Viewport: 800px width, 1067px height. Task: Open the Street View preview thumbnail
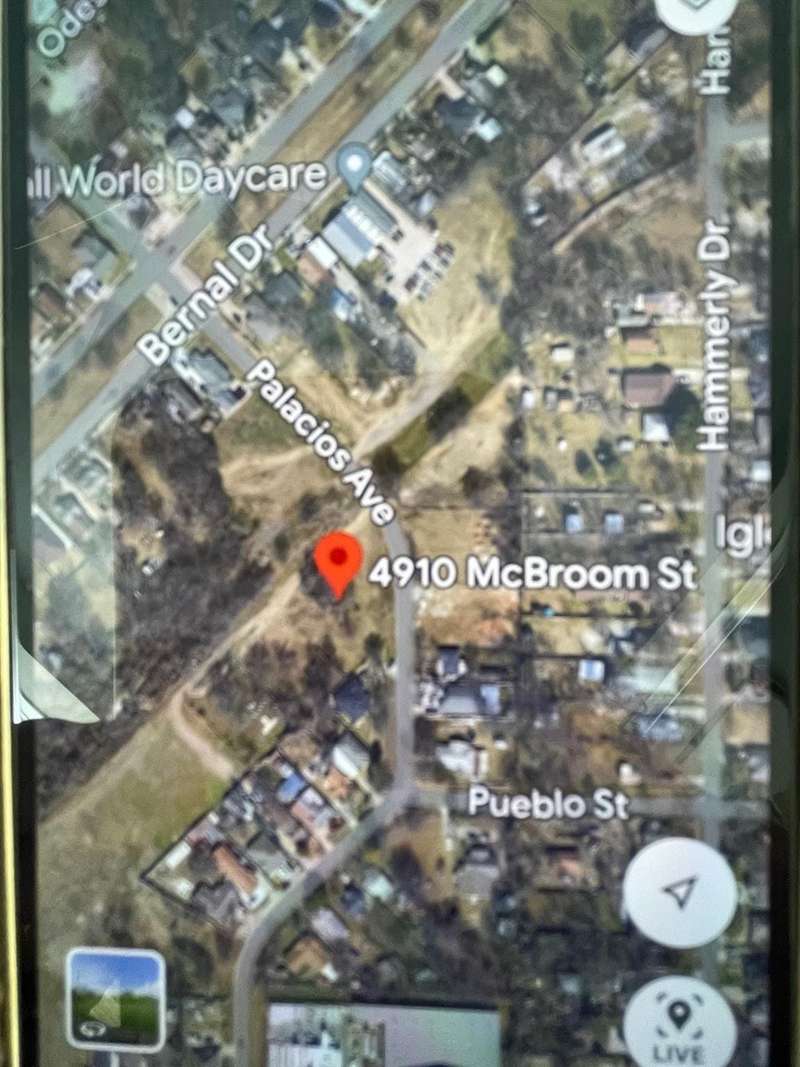coord(116,999)
